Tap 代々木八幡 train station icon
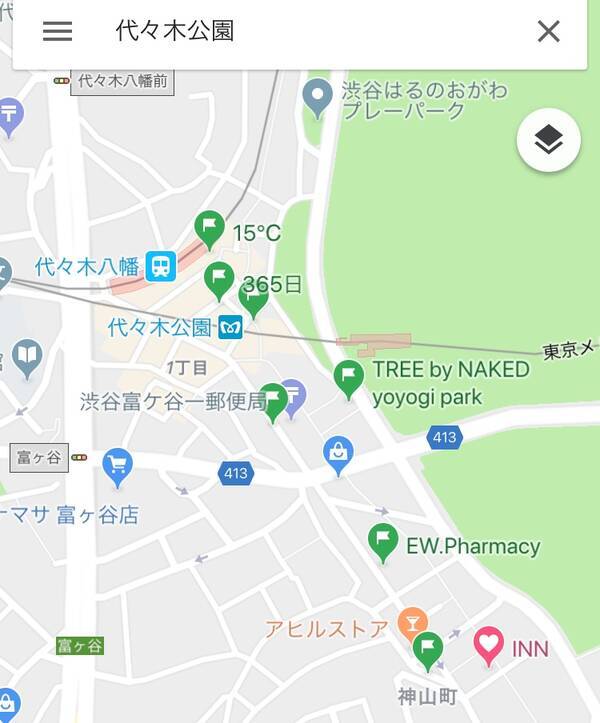This screenshot has height=723, width=600. 160,266
